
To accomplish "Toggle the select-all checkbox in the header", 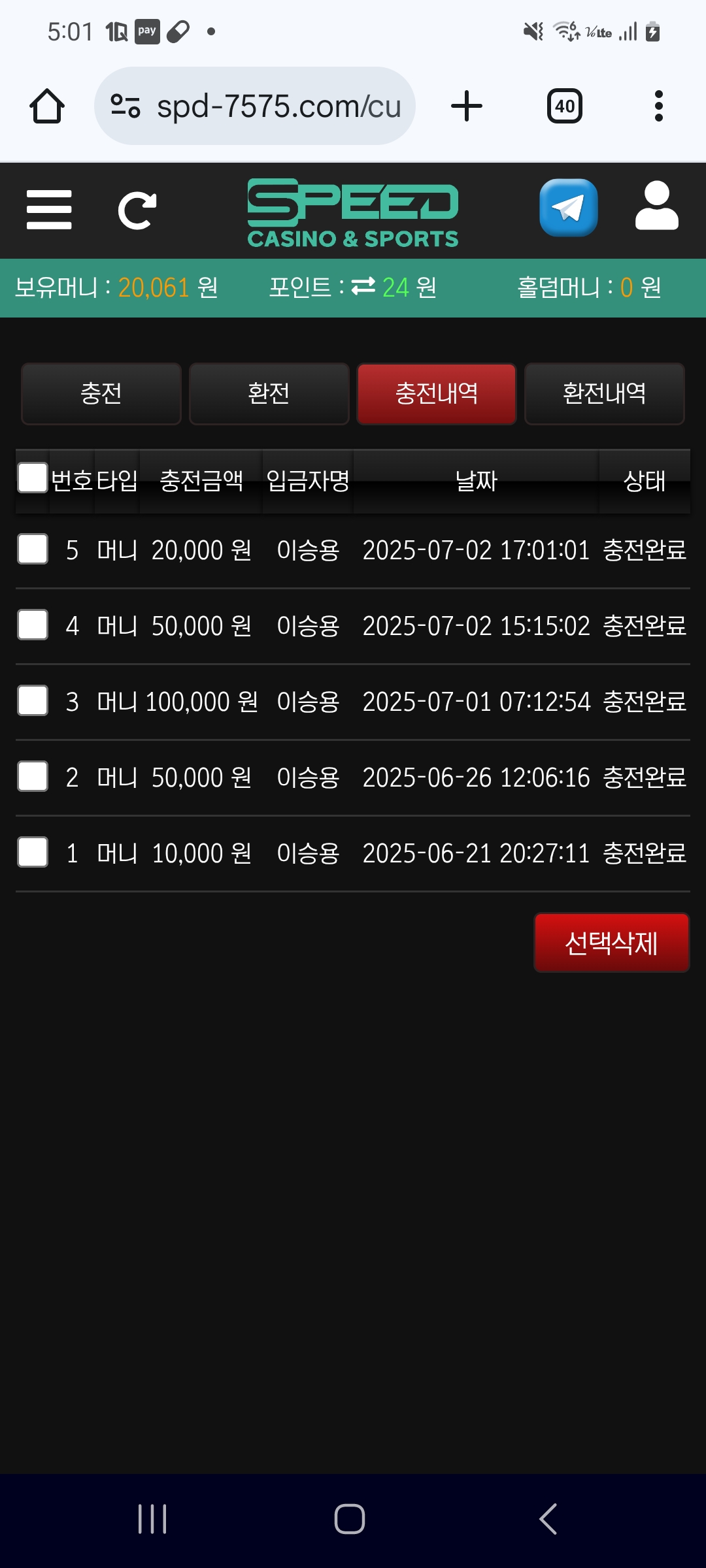I will tap(33, 478).
